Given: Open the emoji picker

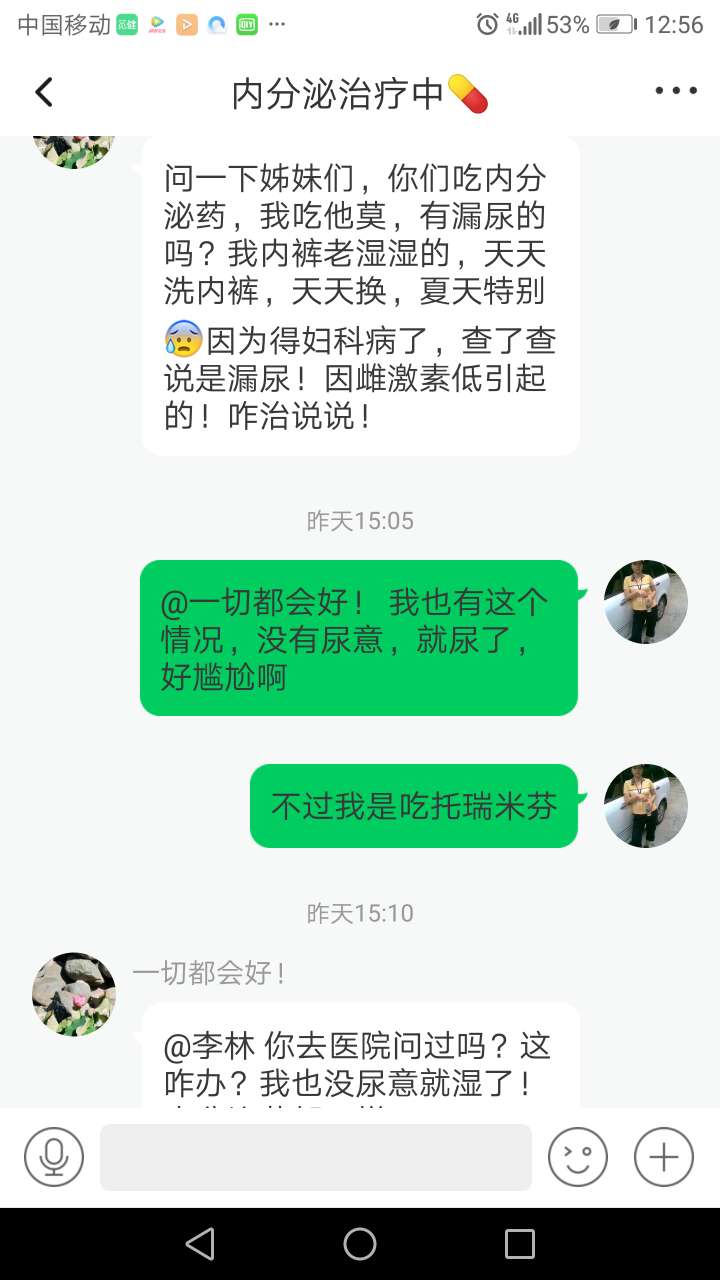Looking at the screenshot, I should (x=578, y=1157).
